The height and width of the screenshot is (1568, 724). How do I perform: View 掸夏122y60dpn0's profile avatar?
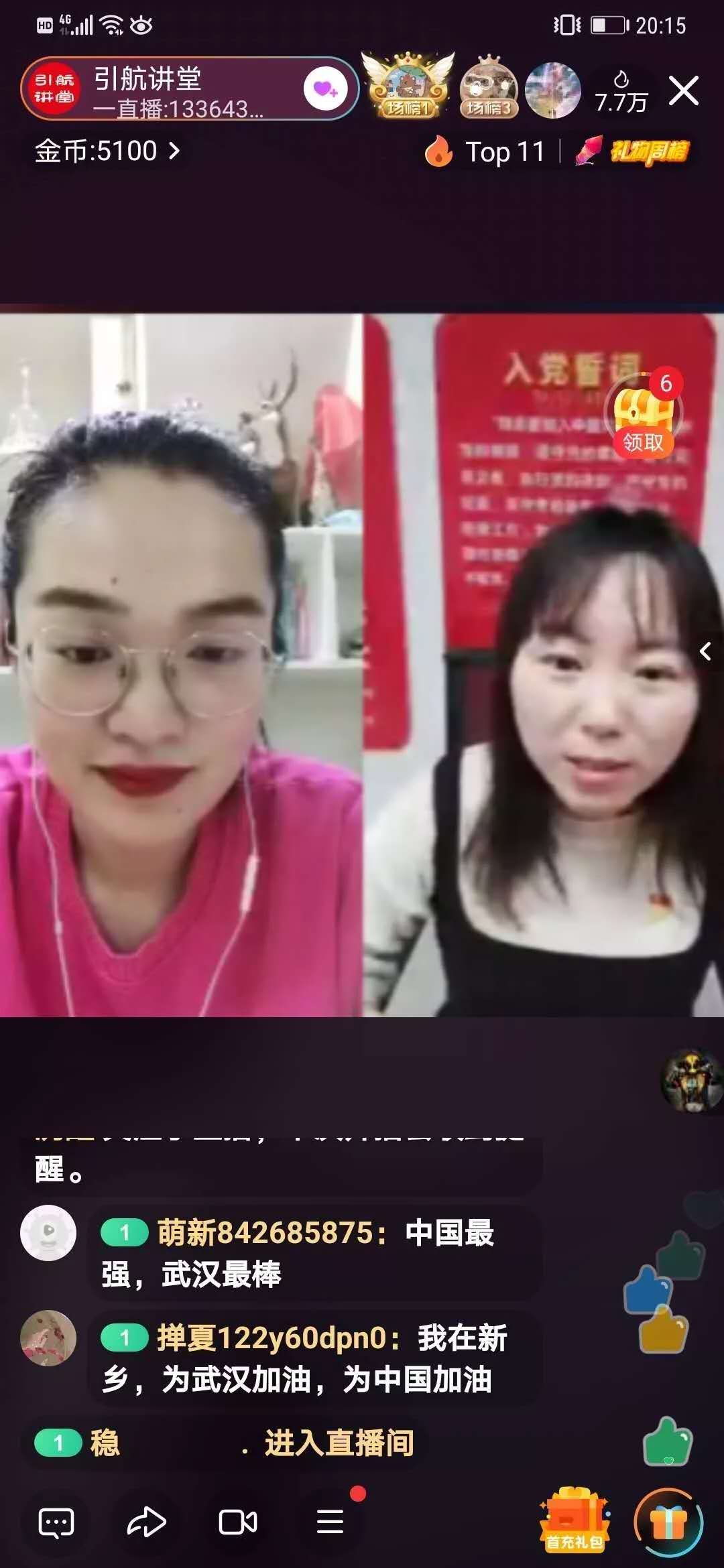click(x=48, y=1338)
